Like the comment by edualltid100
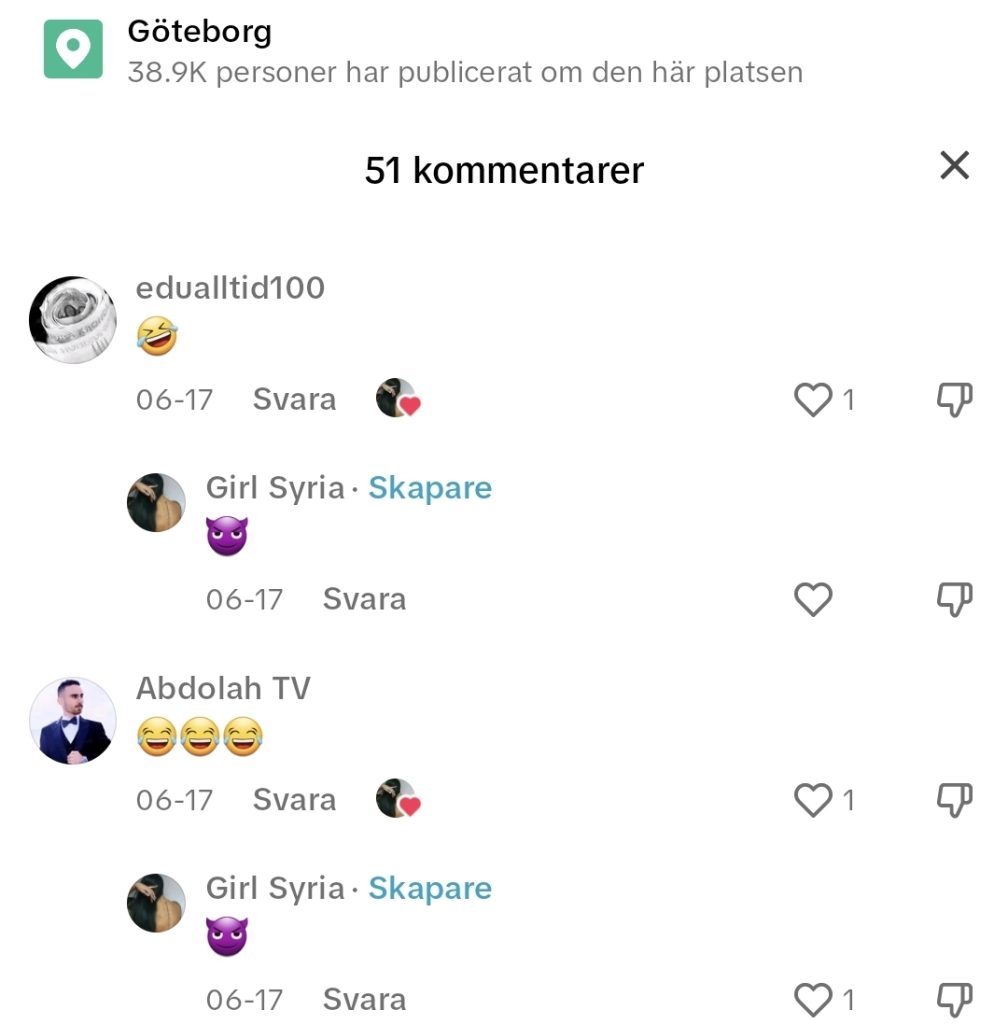The height and width of the screenshot is (1024, 1008). (813, 400)
